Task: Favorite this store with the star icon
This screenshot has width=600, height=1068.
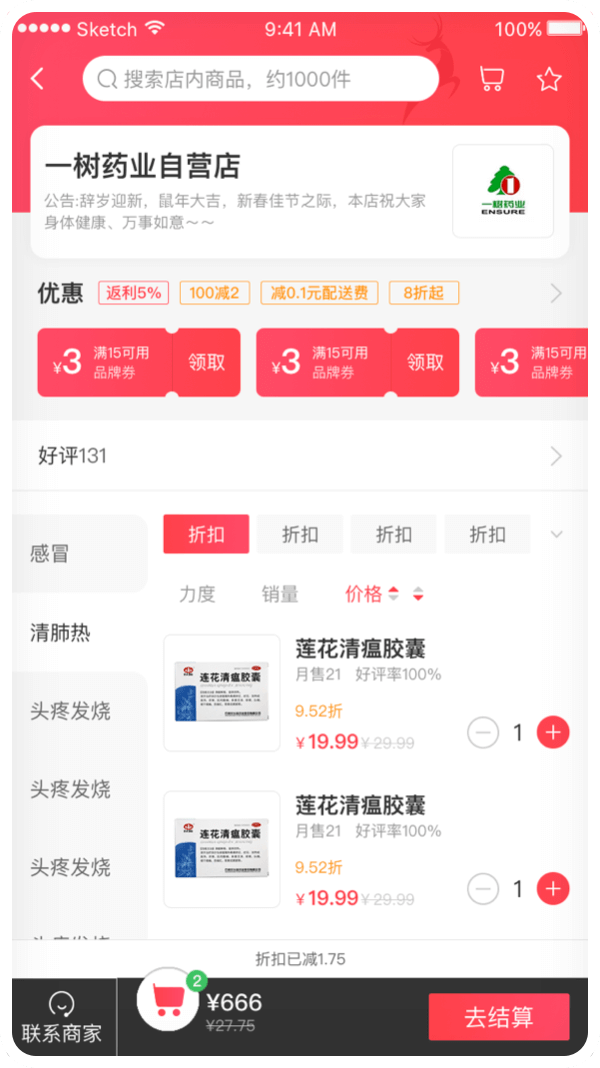Action: click(x=549, y=79)
